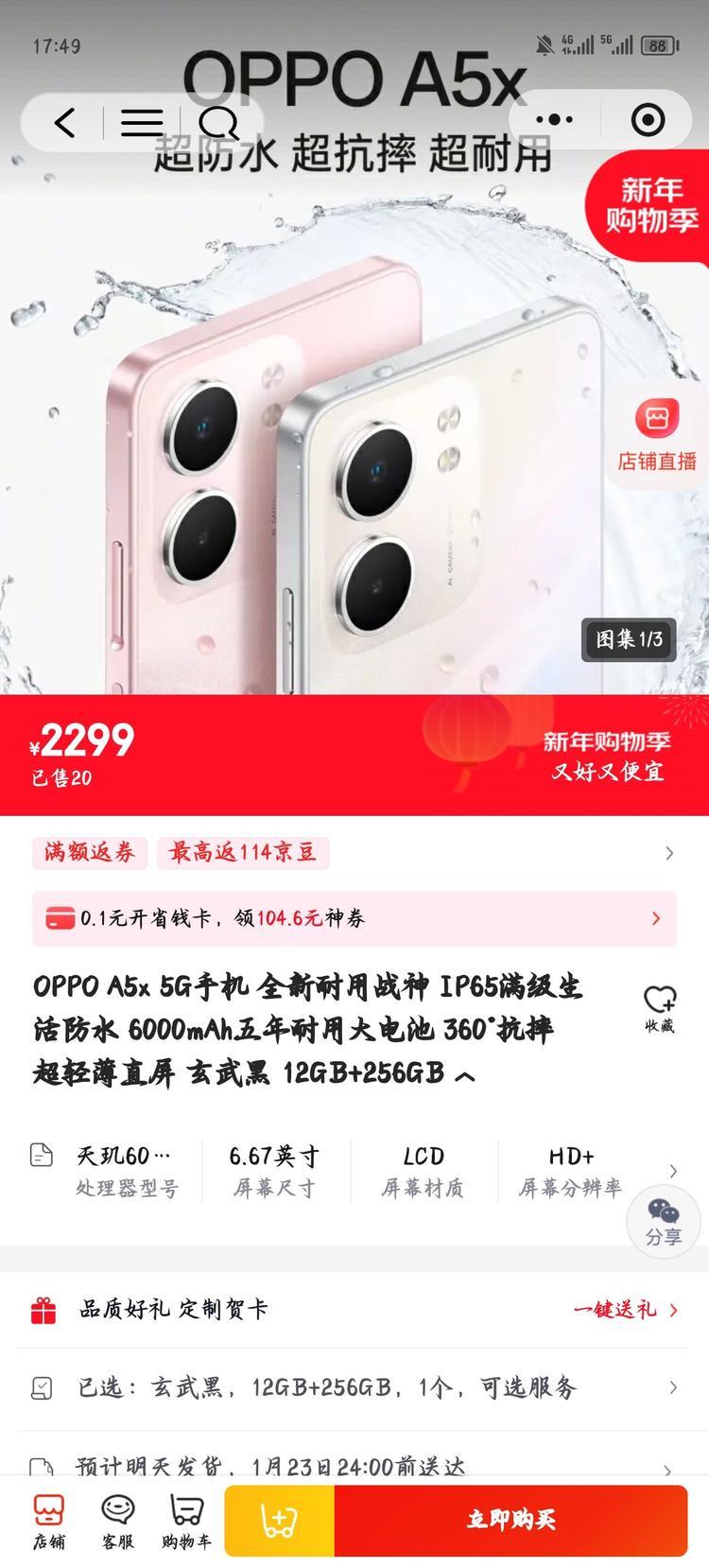Screen dimensions: 709x1568
Task: Collapse the product title with the caret
Action: (465, 1075)
